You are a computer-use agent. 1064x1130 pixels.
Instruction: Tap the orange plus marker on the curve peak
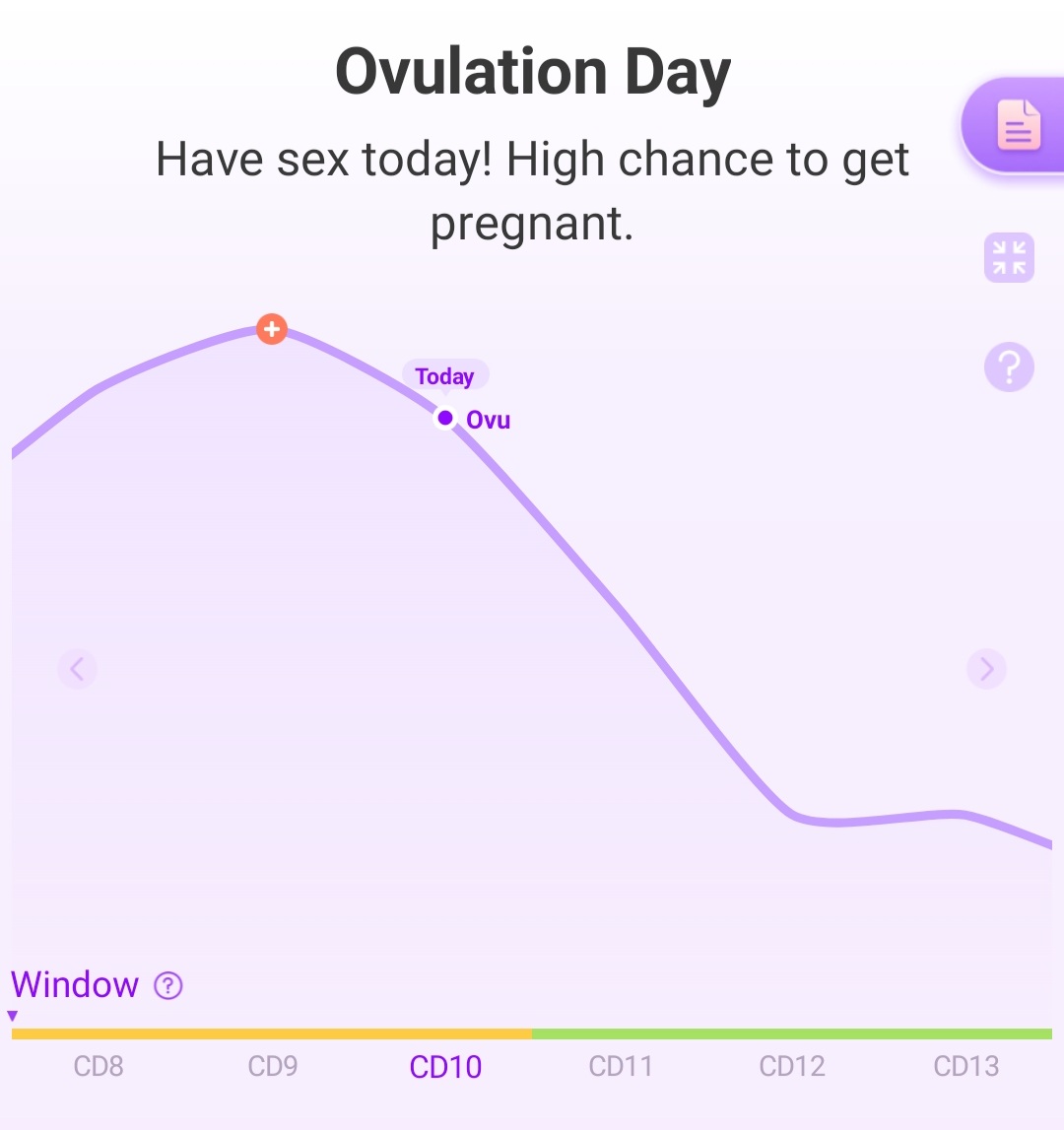pyautogui.click(x=272, y=329)
